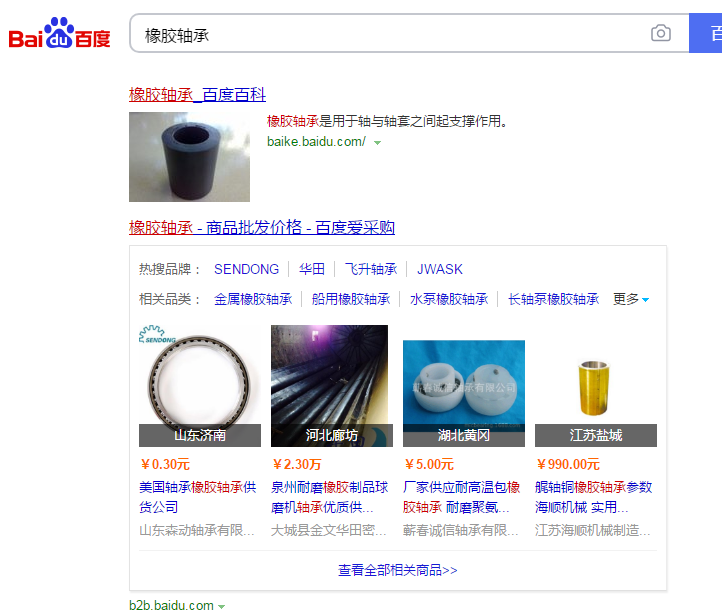Open the 水泵橡胶轴承 category
722x613 pixels.
449,299
